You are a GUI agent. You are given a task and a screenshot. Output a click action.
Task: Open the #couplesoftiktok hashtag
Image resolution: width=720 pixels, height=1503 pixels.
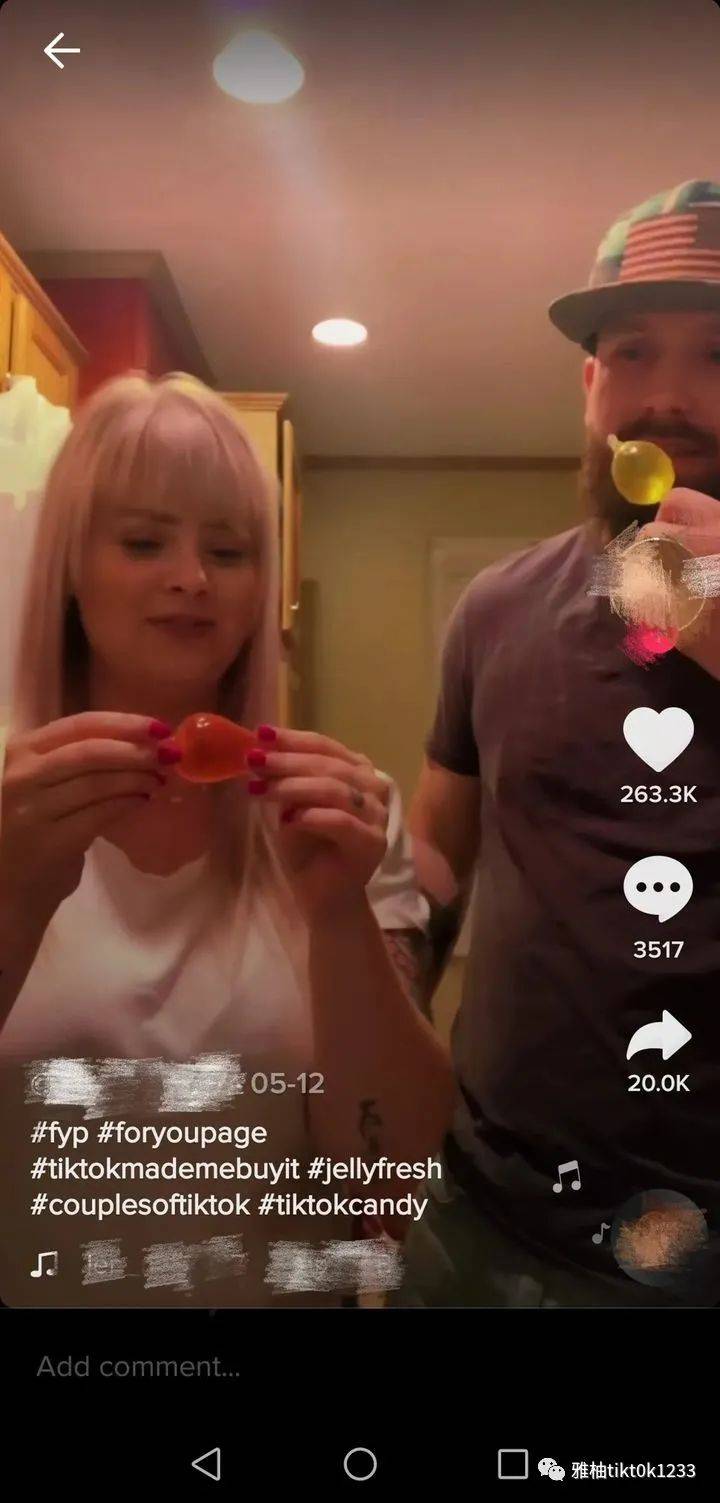pyautogui.click(x=140, y=1204)
